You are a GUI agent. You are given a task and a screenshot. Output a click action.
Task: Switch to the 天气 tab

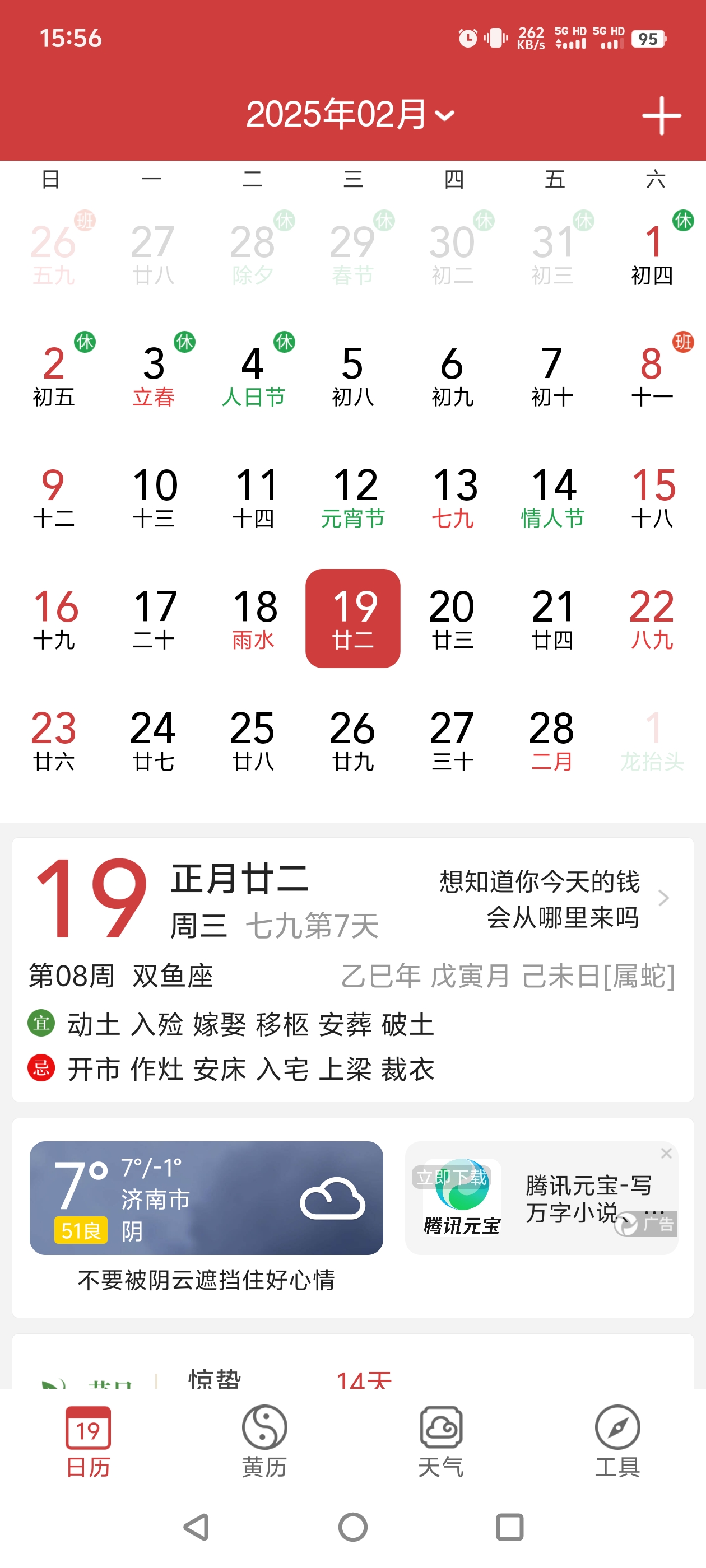click(440, 1441)
